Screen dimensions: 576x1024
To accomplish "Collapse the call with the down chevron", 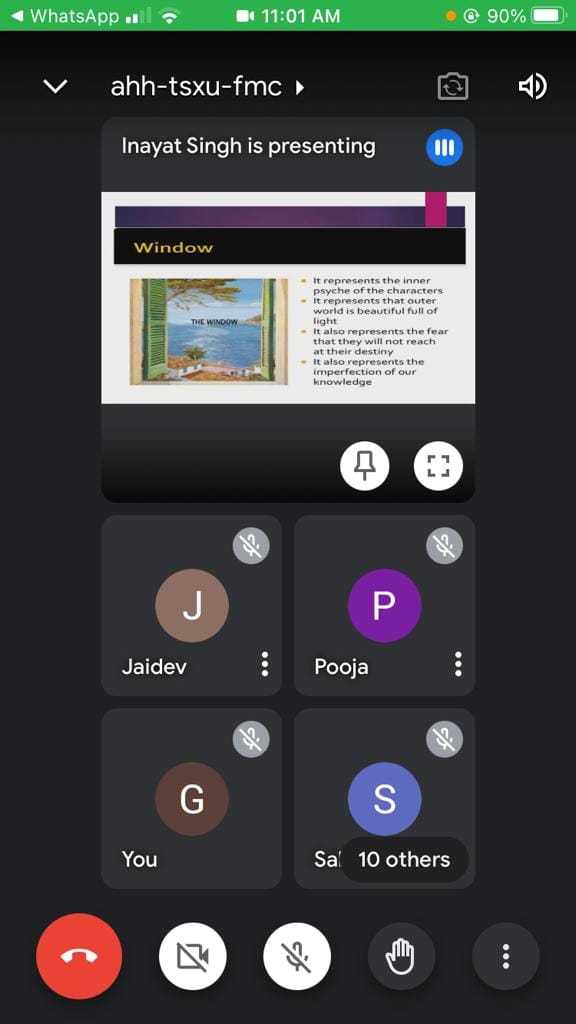I will point(55,86).
